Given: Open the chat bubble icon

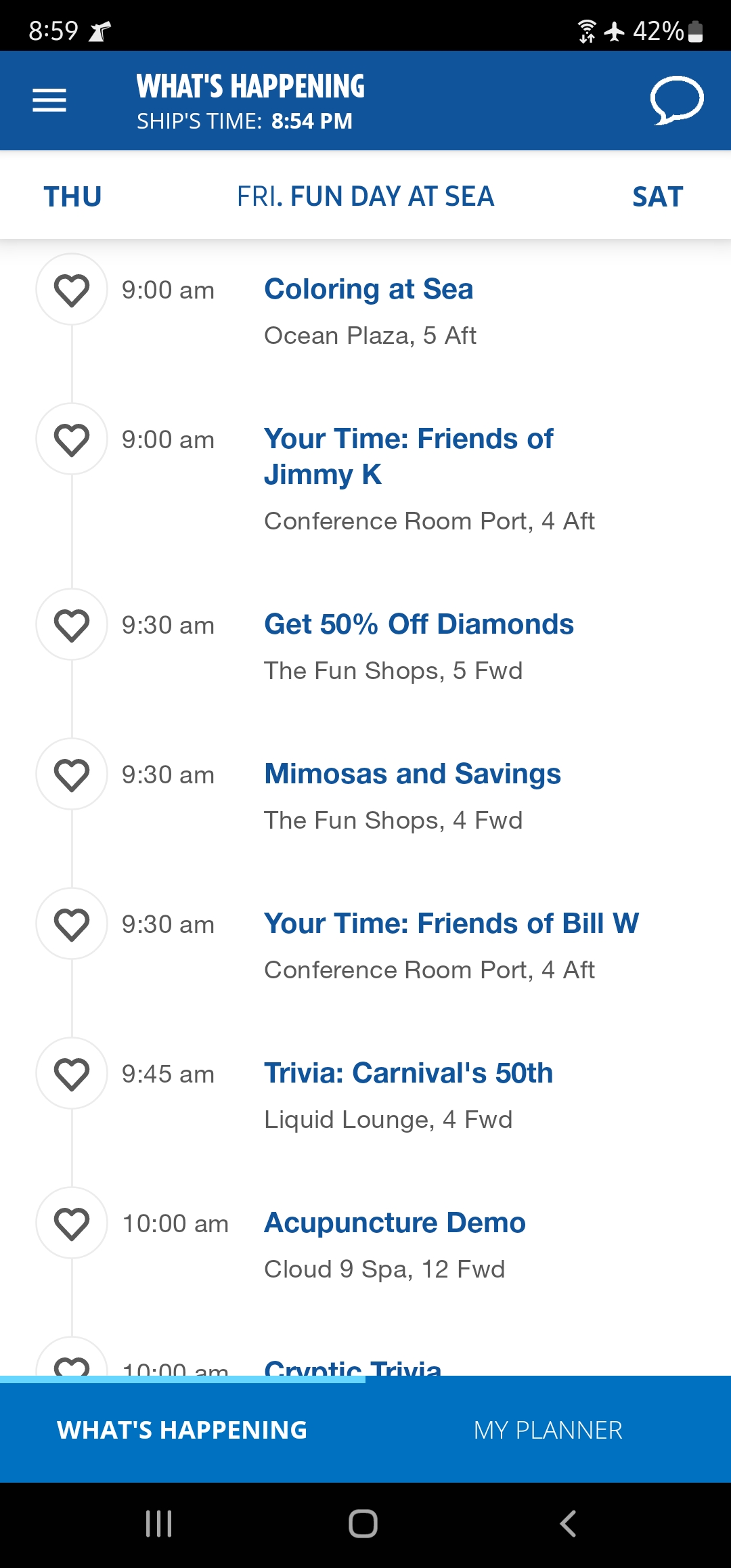Looking at the screenshot, I should [677, 100].
